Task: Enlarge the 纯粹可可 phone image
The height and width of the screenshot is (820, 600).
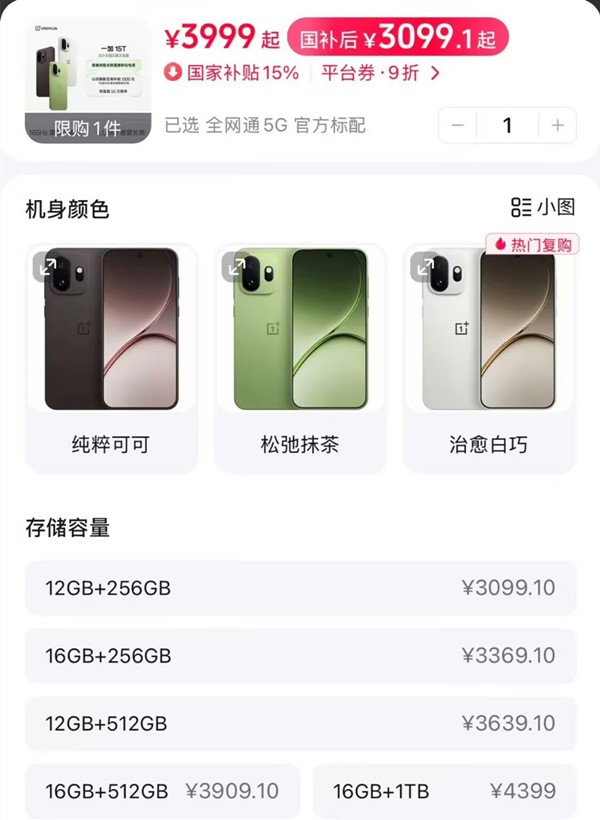Action: pyautogui.click(x=48, y=267)
